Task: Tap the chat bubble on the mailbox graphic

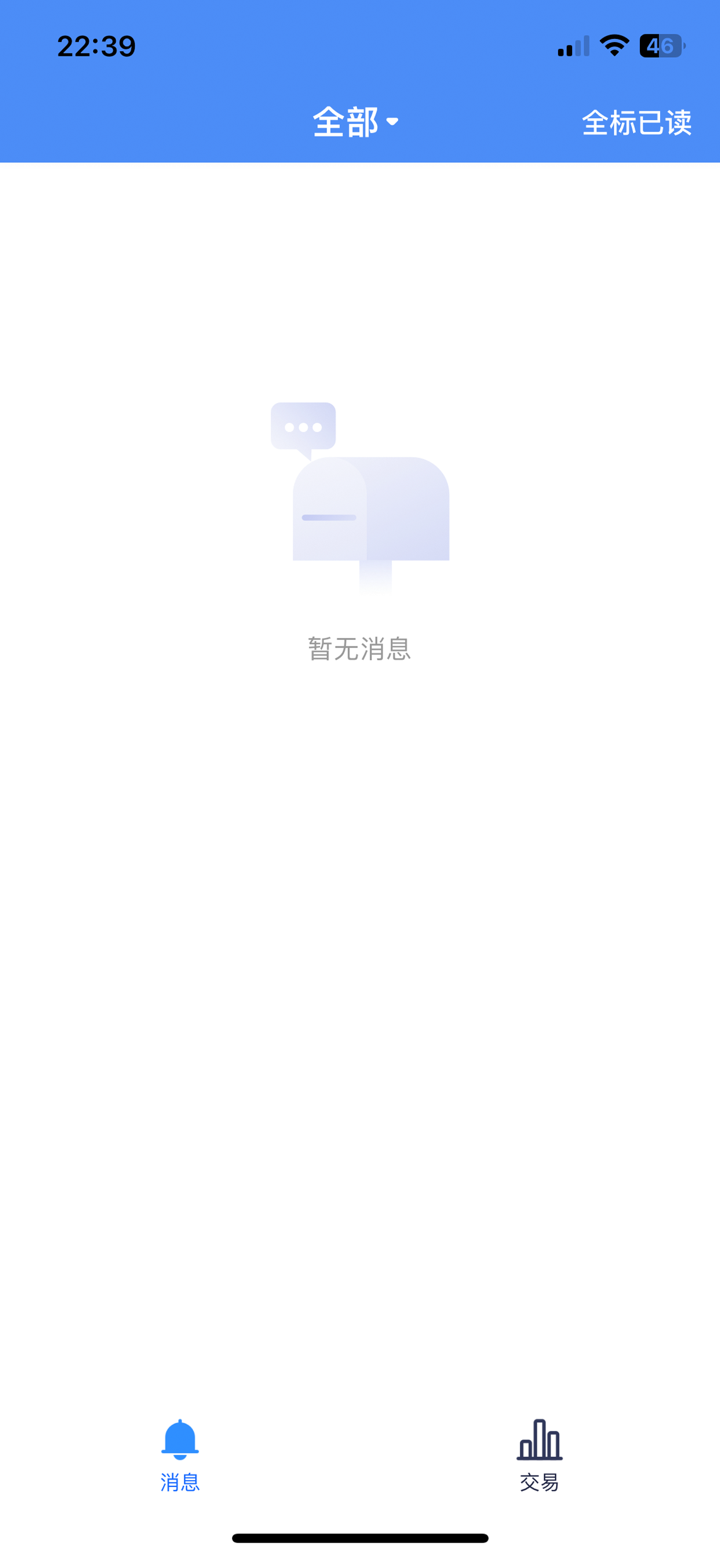Action: (x=303, y=425)
